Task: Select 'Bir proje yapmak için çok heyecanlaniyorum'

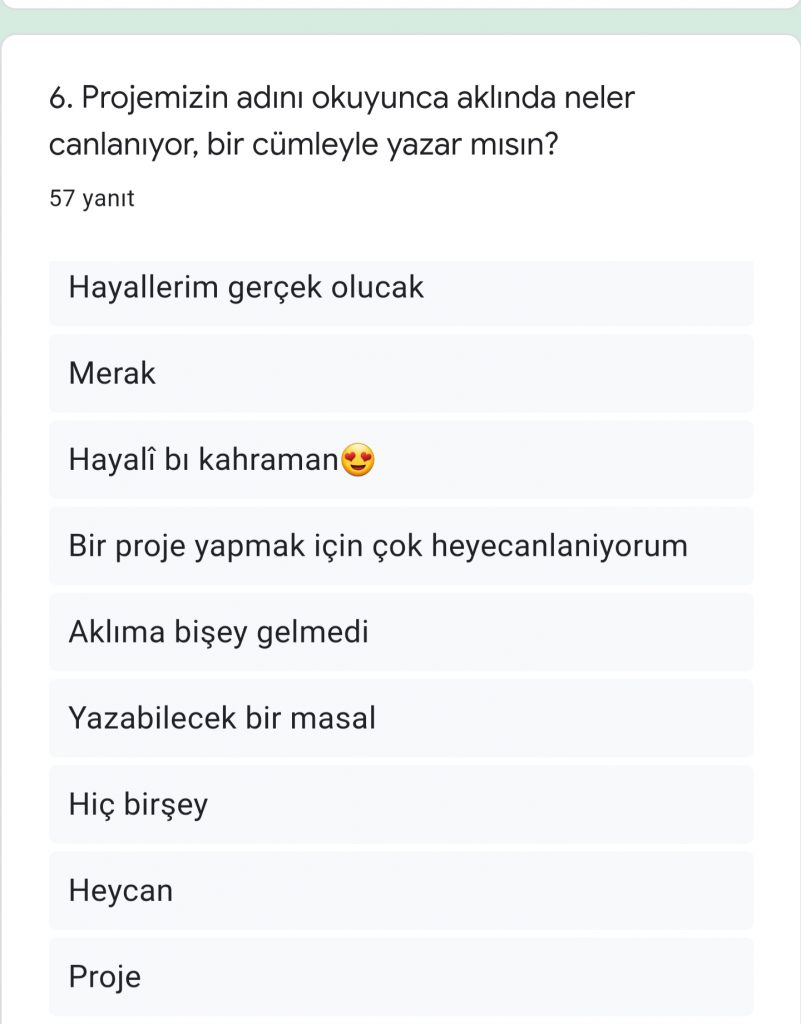Action: pyautogui.click(x=400, y=546)
